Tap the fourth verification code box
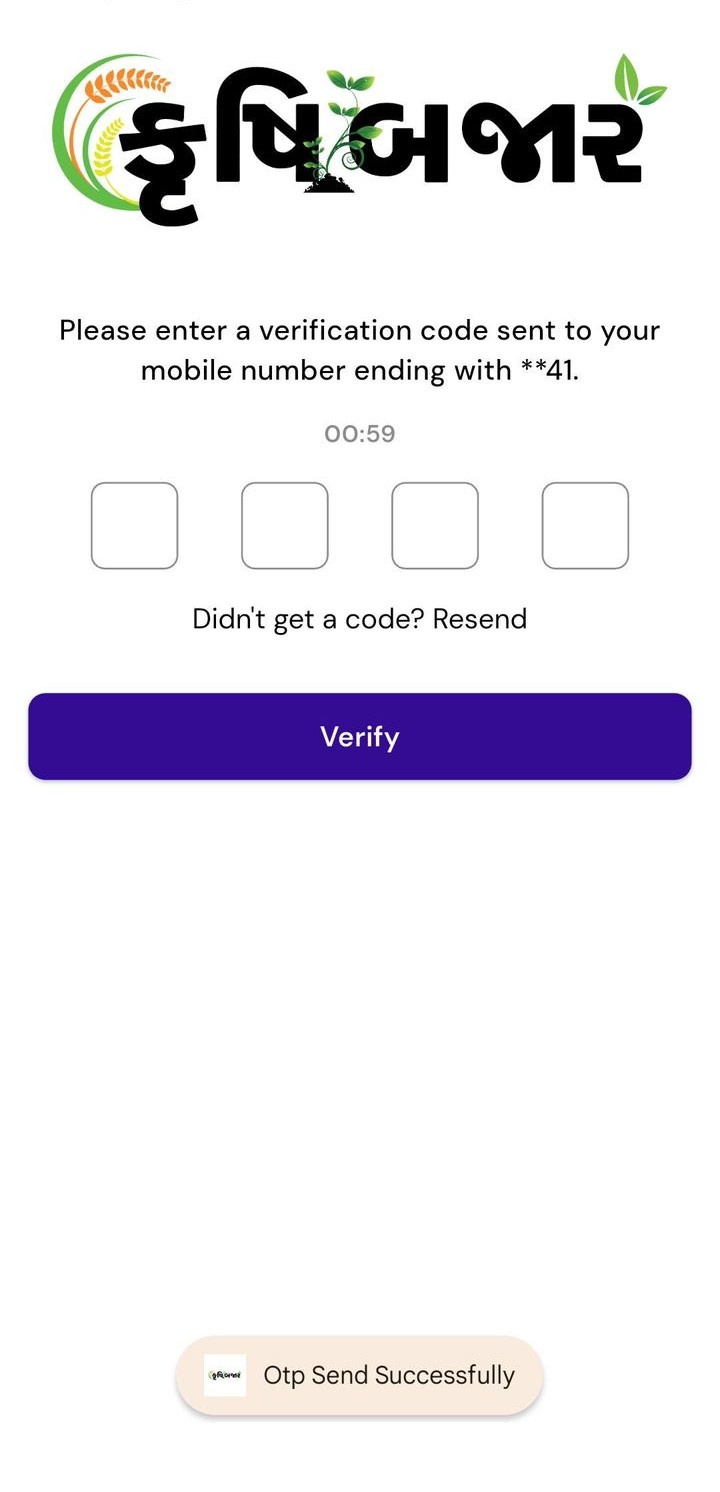The width and height of the screenshot is (720, 1492). click(585, 526)
